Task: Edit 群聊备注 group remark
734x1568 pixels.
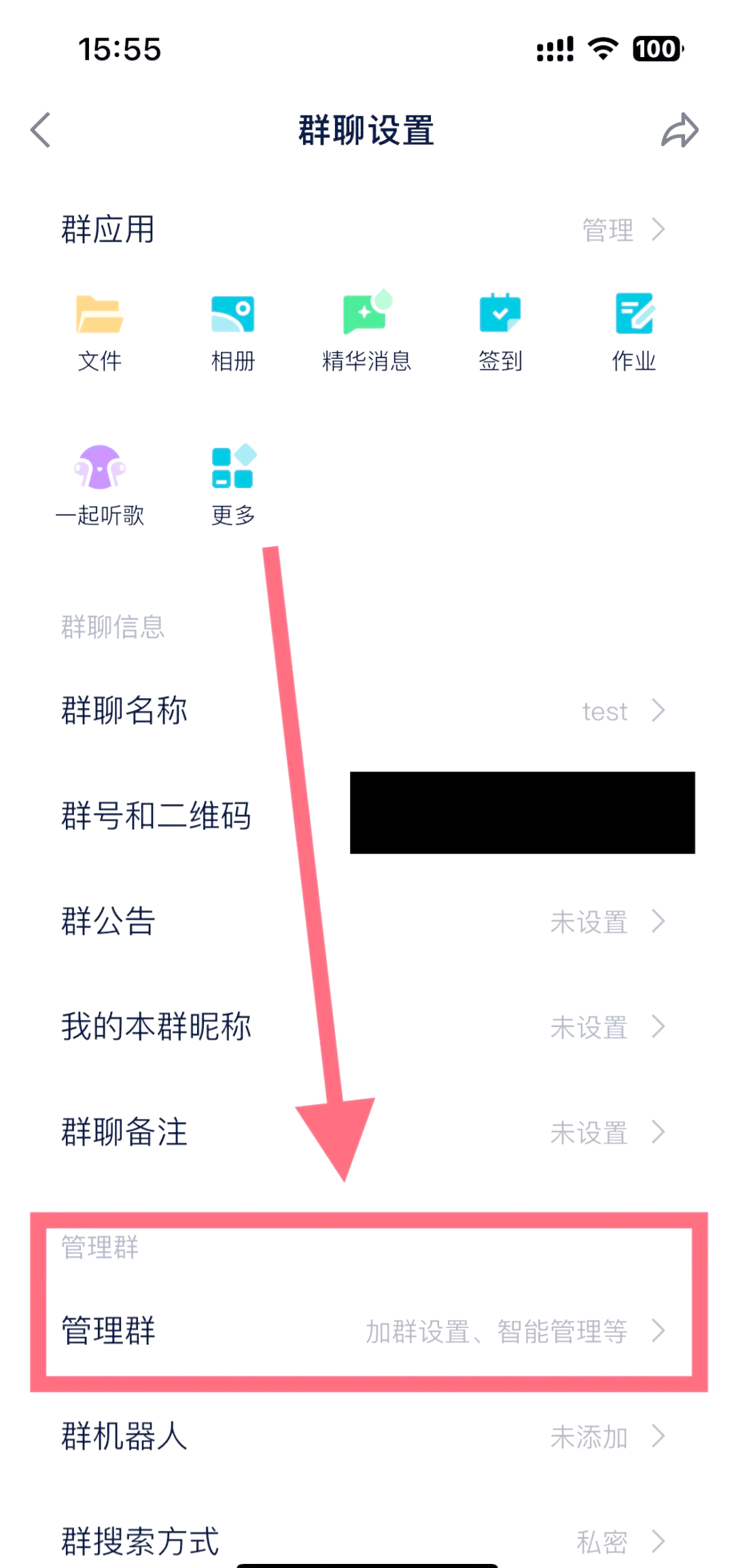Action: coord(367,1132)
